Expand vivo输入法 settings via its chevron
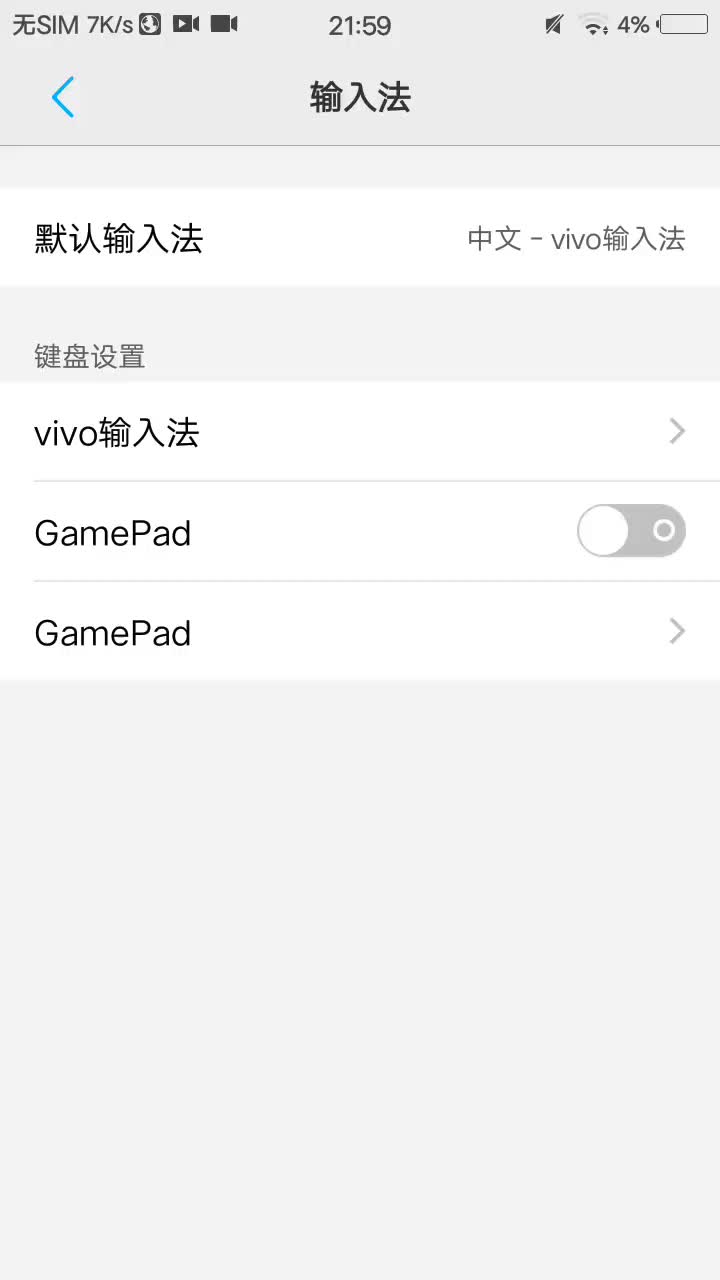This screenshot has width=720, height=1280. click(x=677, y=431)
